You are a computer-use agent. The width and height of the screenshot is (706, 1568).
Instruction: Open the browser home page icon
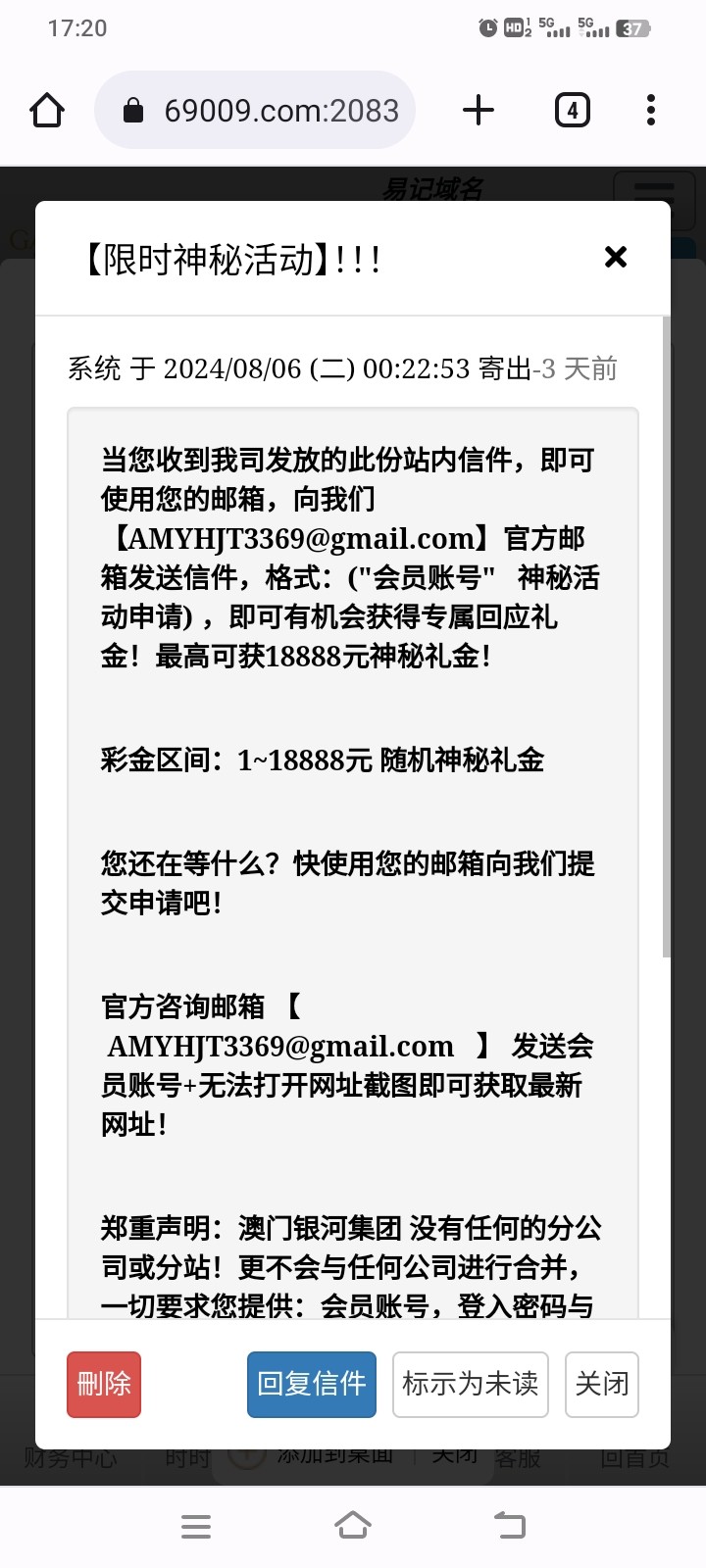point(47,110)
